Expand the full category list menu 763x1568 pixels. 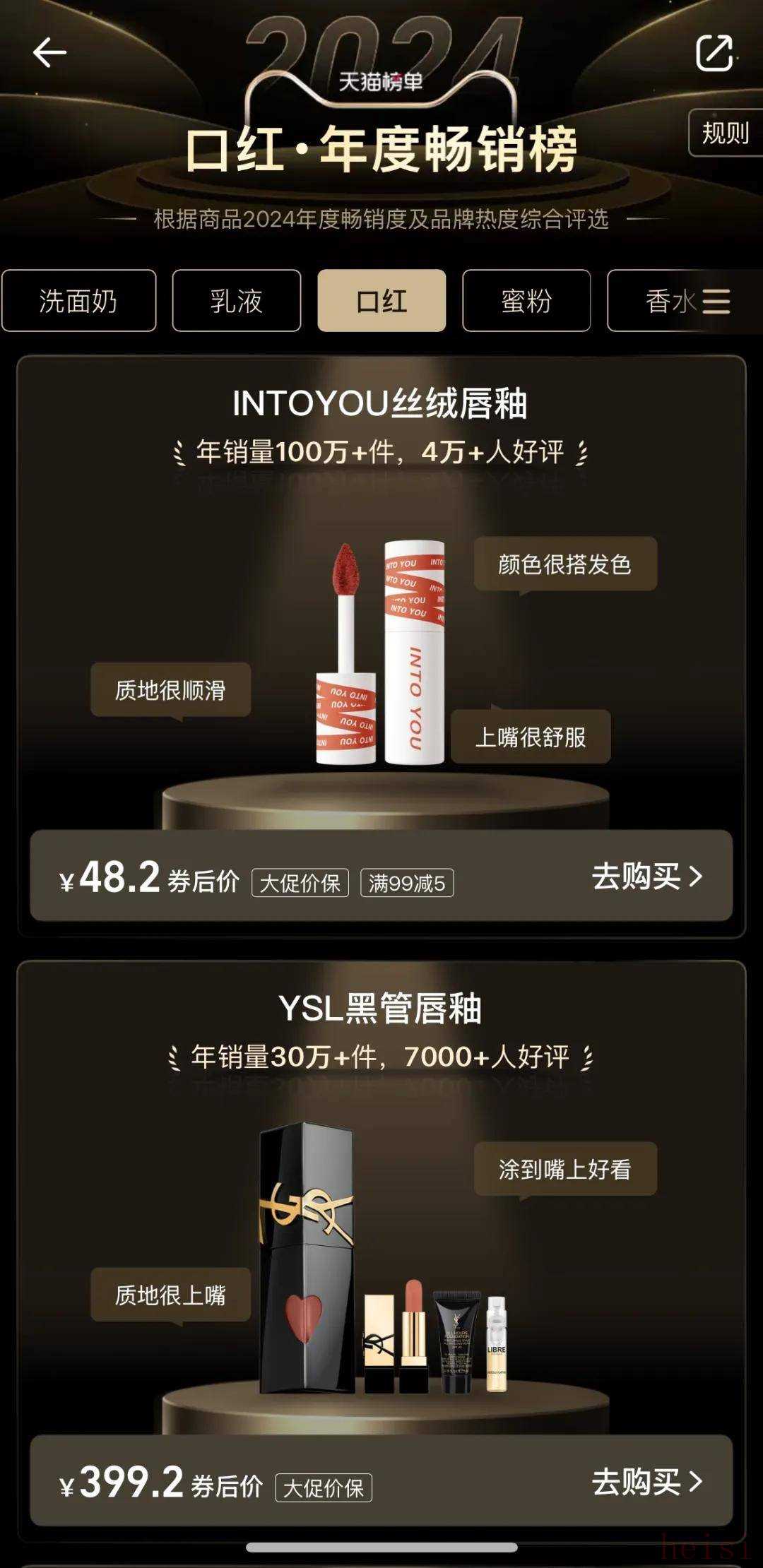point(716,301)
